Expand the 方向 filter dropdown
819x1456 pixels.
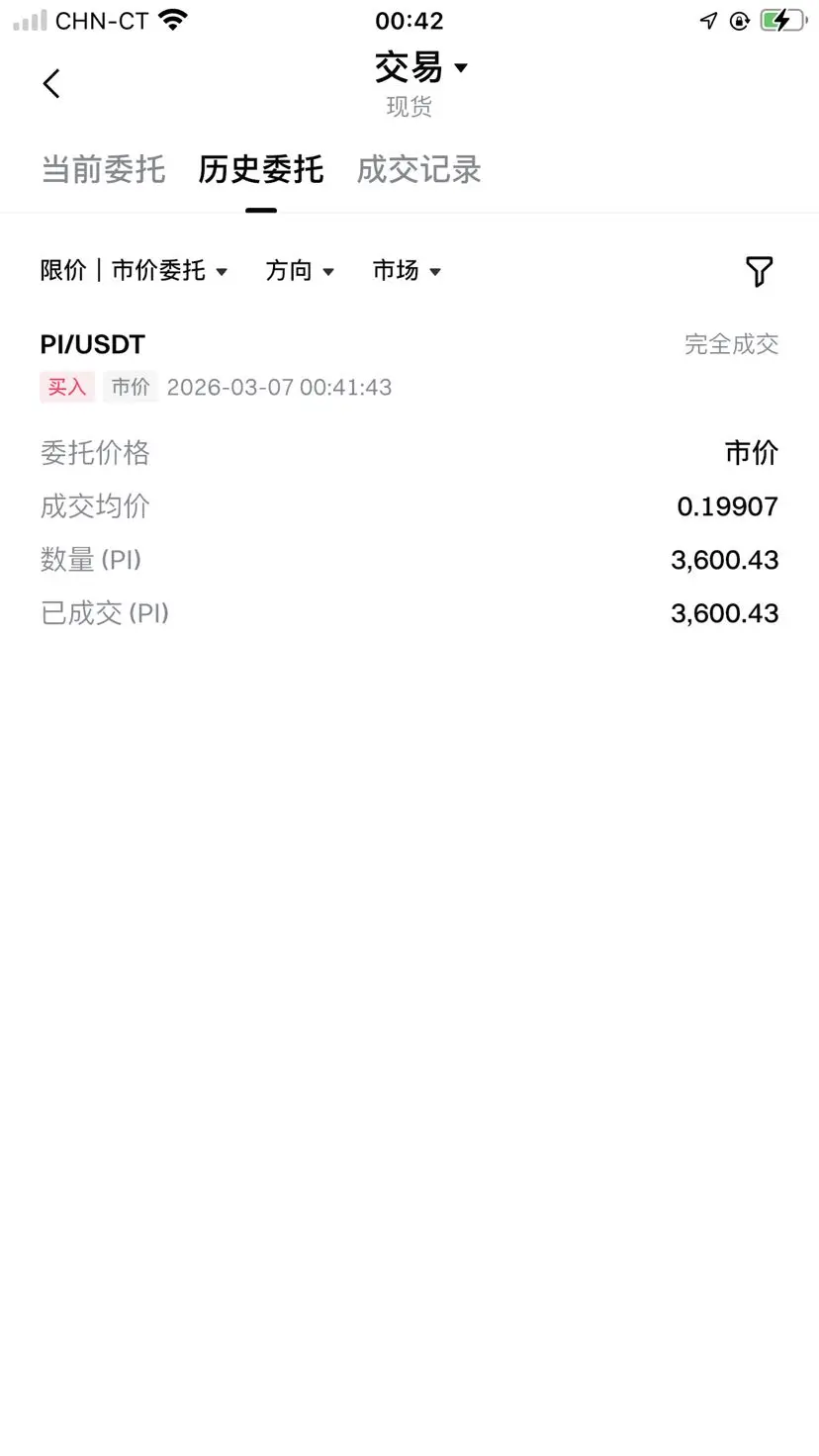click(301, 270)
